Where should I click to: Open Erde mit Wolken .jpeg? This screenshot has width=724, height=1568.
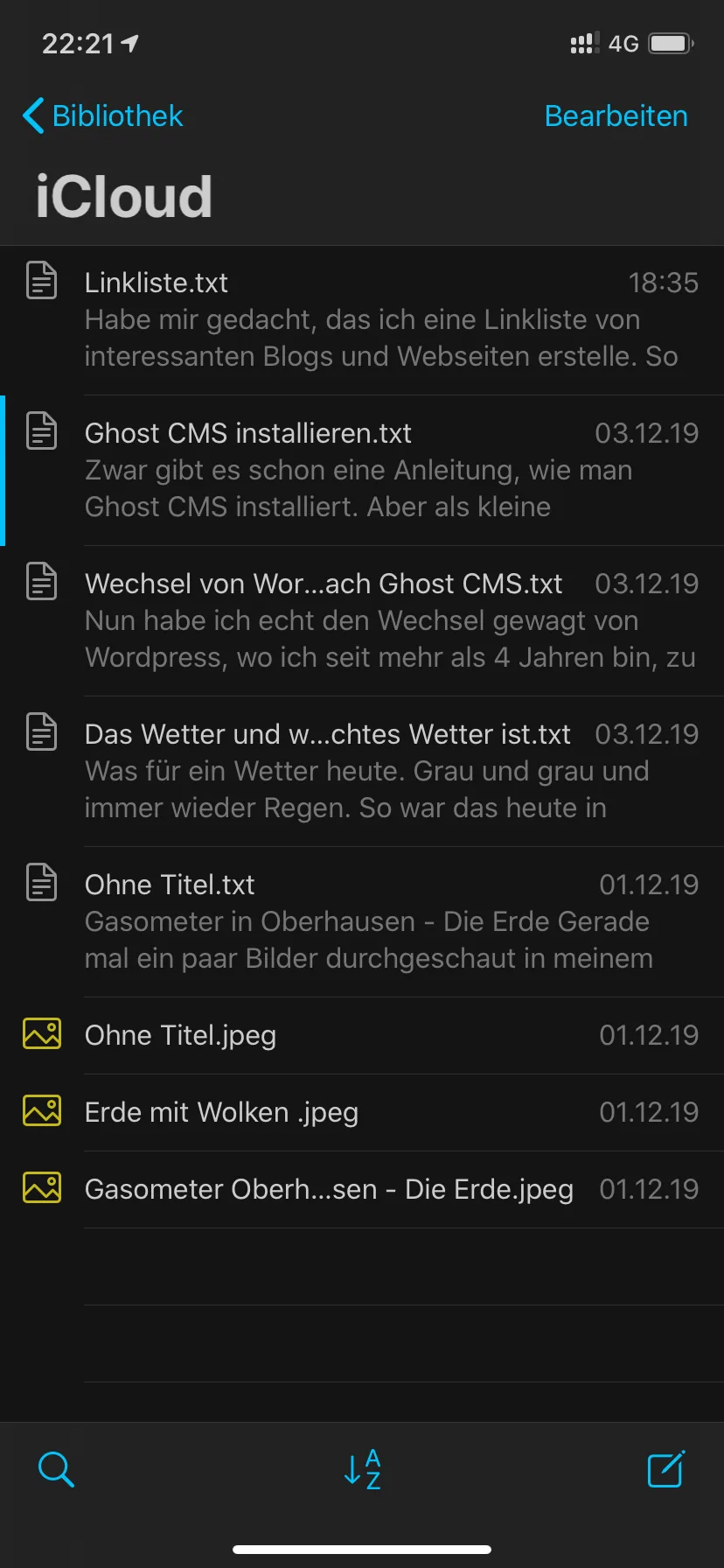pyautogui.click(x=362, y=1113)
